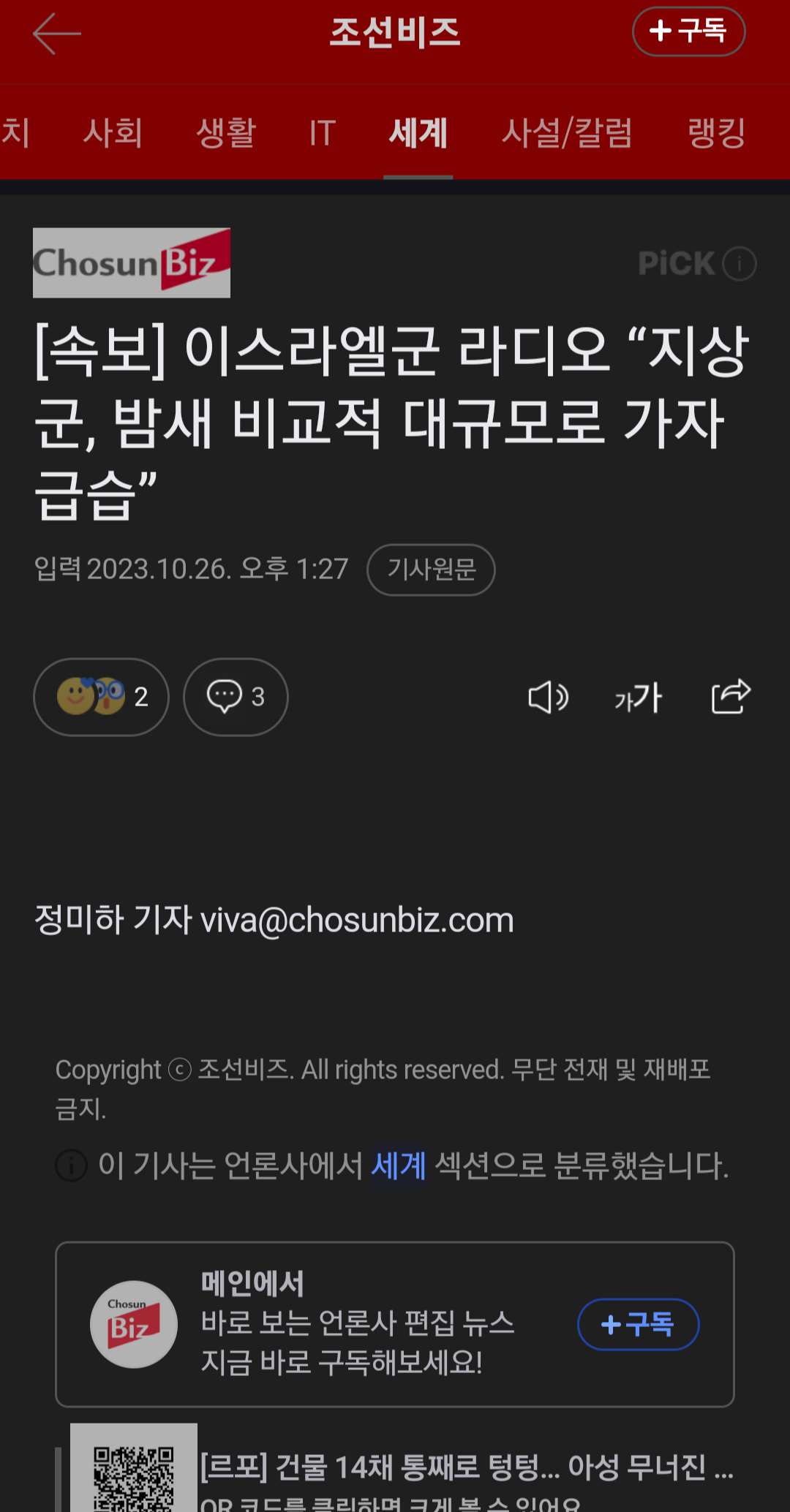Open the 3 comments
Screen dimensions: 790x1512
[x=236, y=697]
